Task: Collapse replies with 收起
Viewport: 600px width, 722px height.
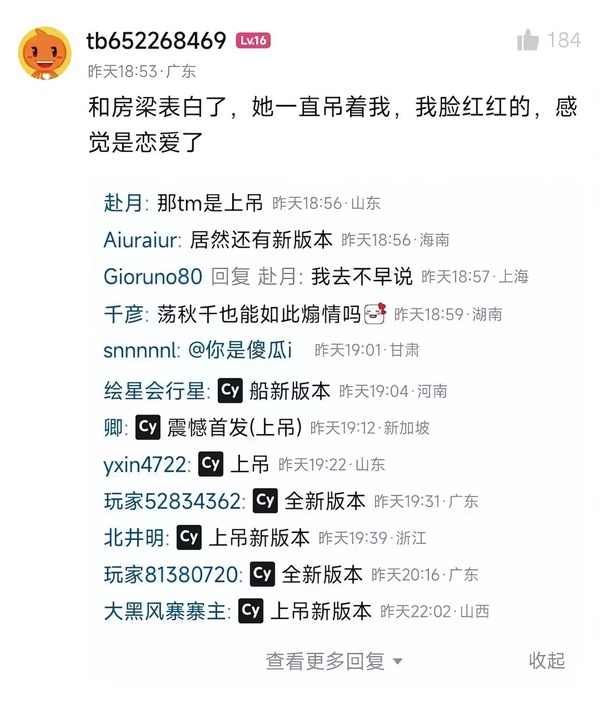Action: [547, 661]
